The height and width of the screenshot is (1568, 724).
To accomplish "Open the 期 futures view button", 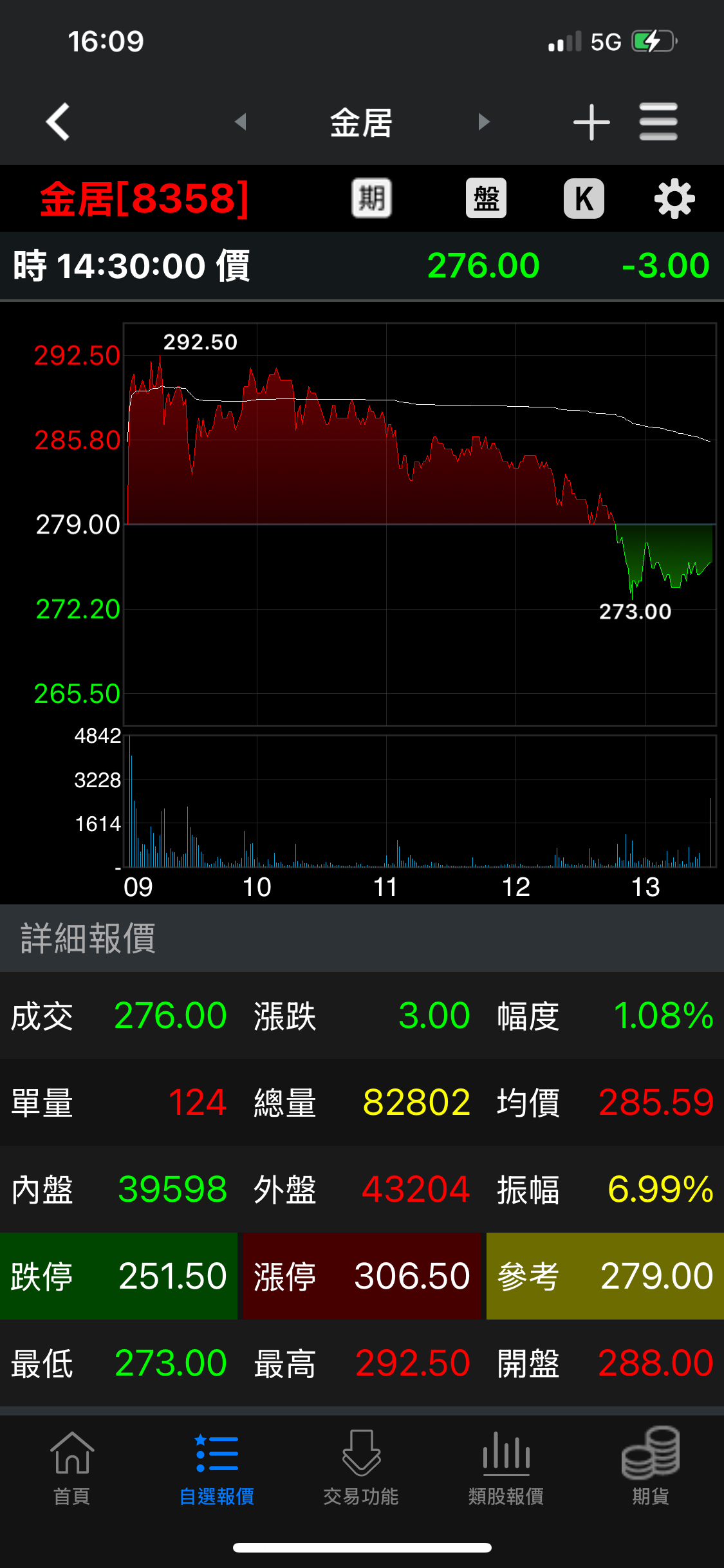I will pyautogui.click(x=371, y=198).
